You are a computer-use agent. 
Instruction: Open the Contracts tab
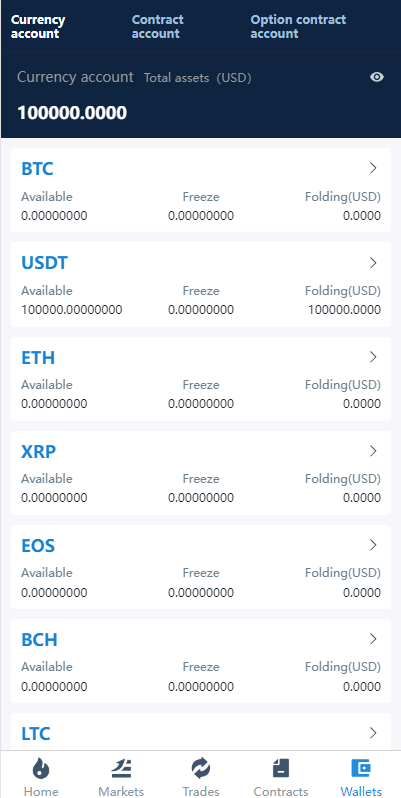click(281, 777)
